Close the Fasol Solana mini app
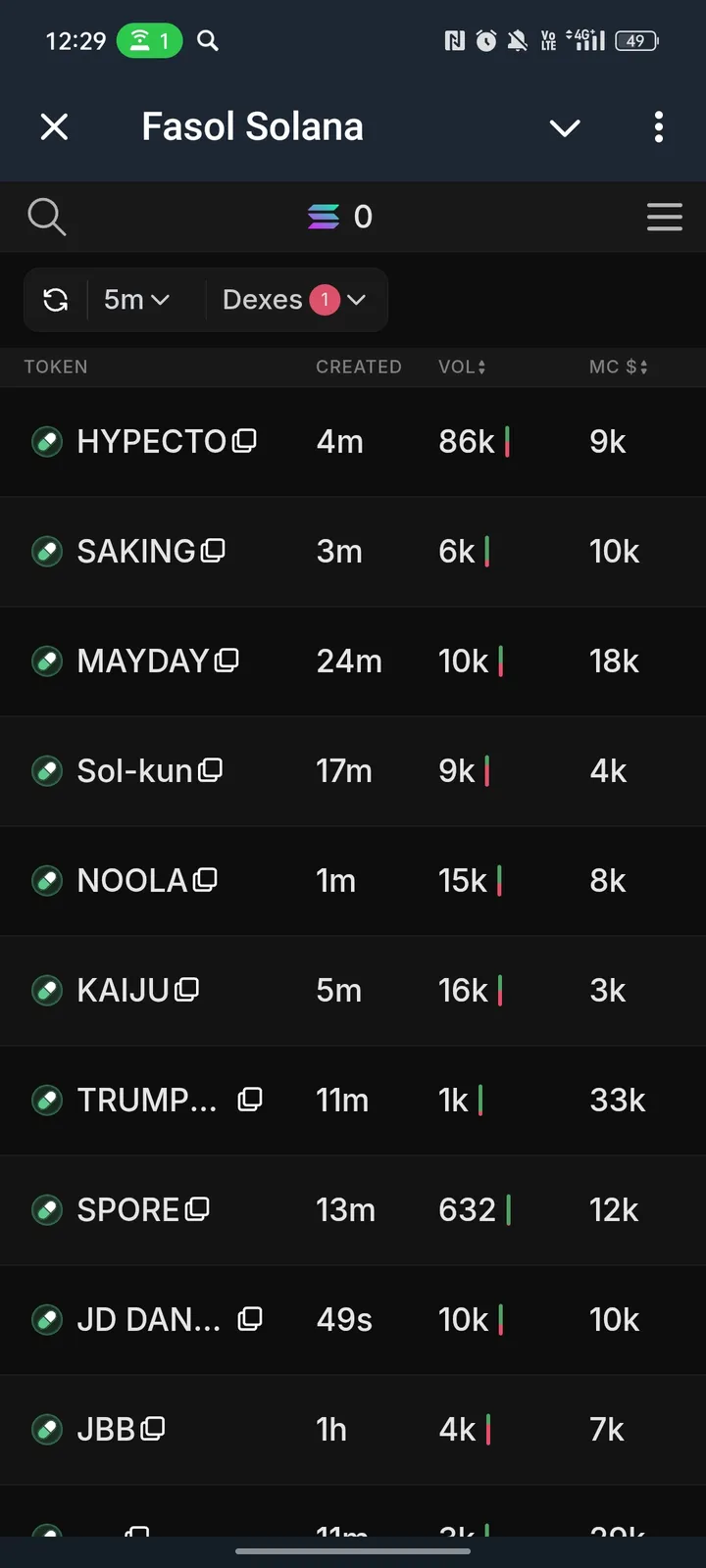The height and width of the screenshot is (1568, 706). pyautogui.click(x=55, y=126)
